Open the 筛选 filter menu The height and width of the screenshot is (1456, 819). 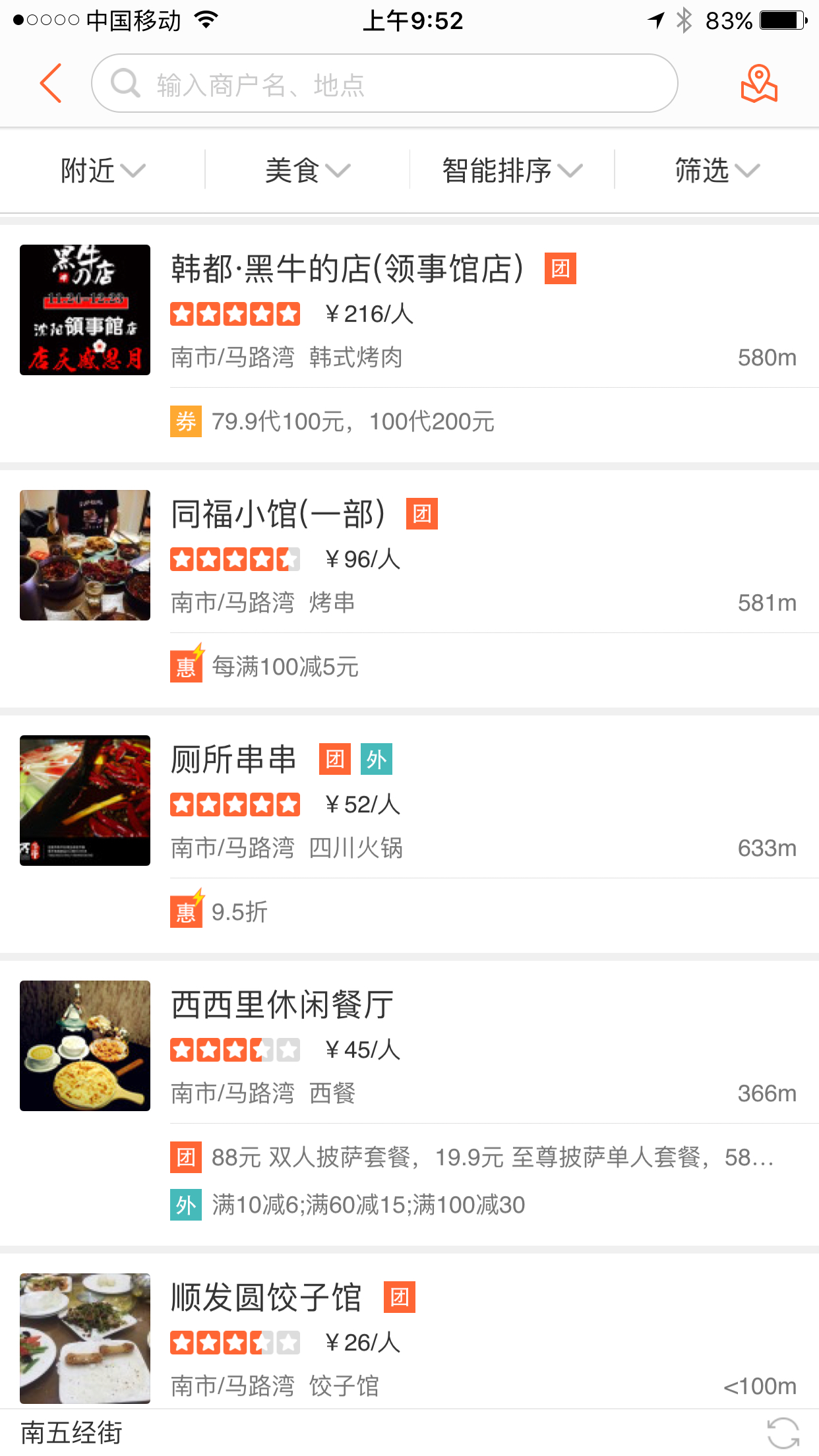tap(717, 171)
